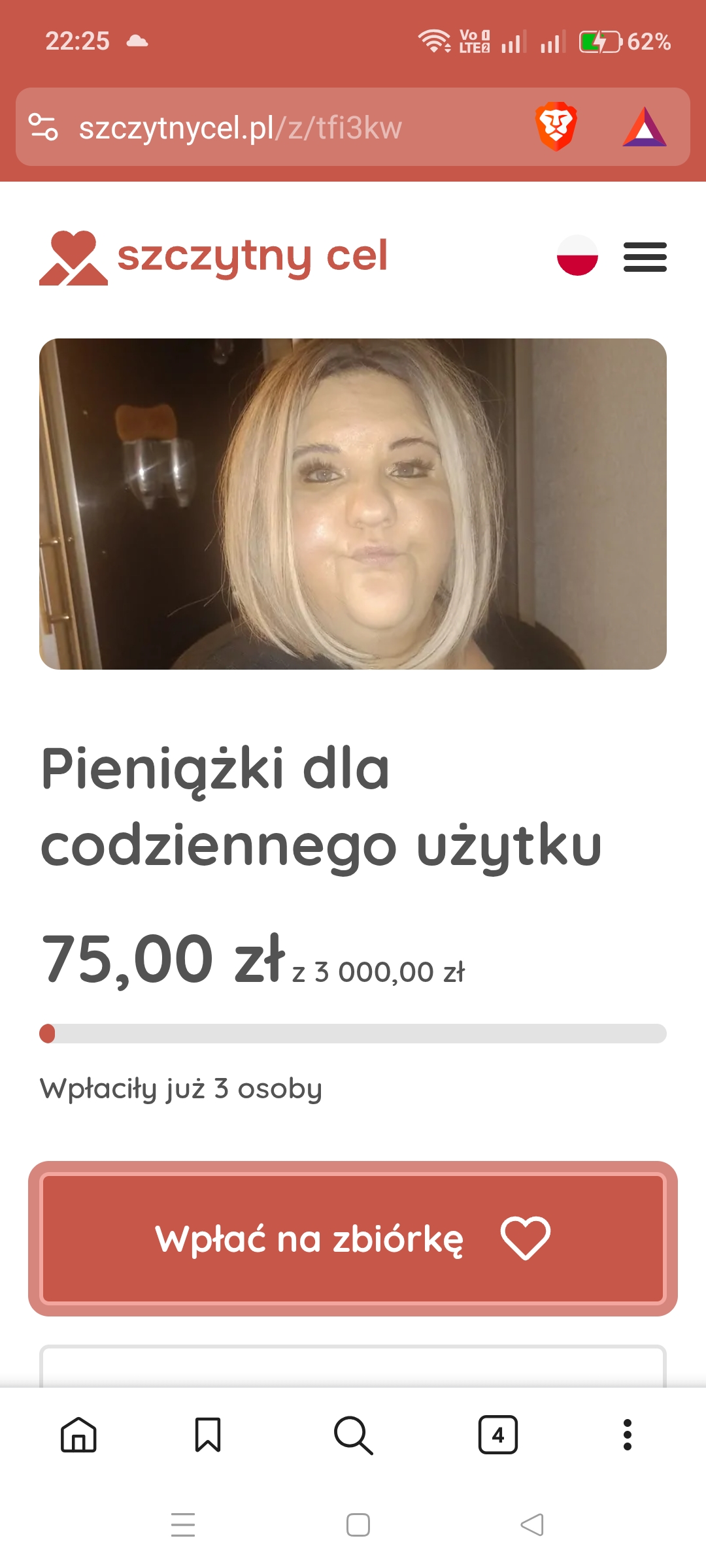
Task: Open the szczytny cel home logo
Action: [x=213, y=257]
